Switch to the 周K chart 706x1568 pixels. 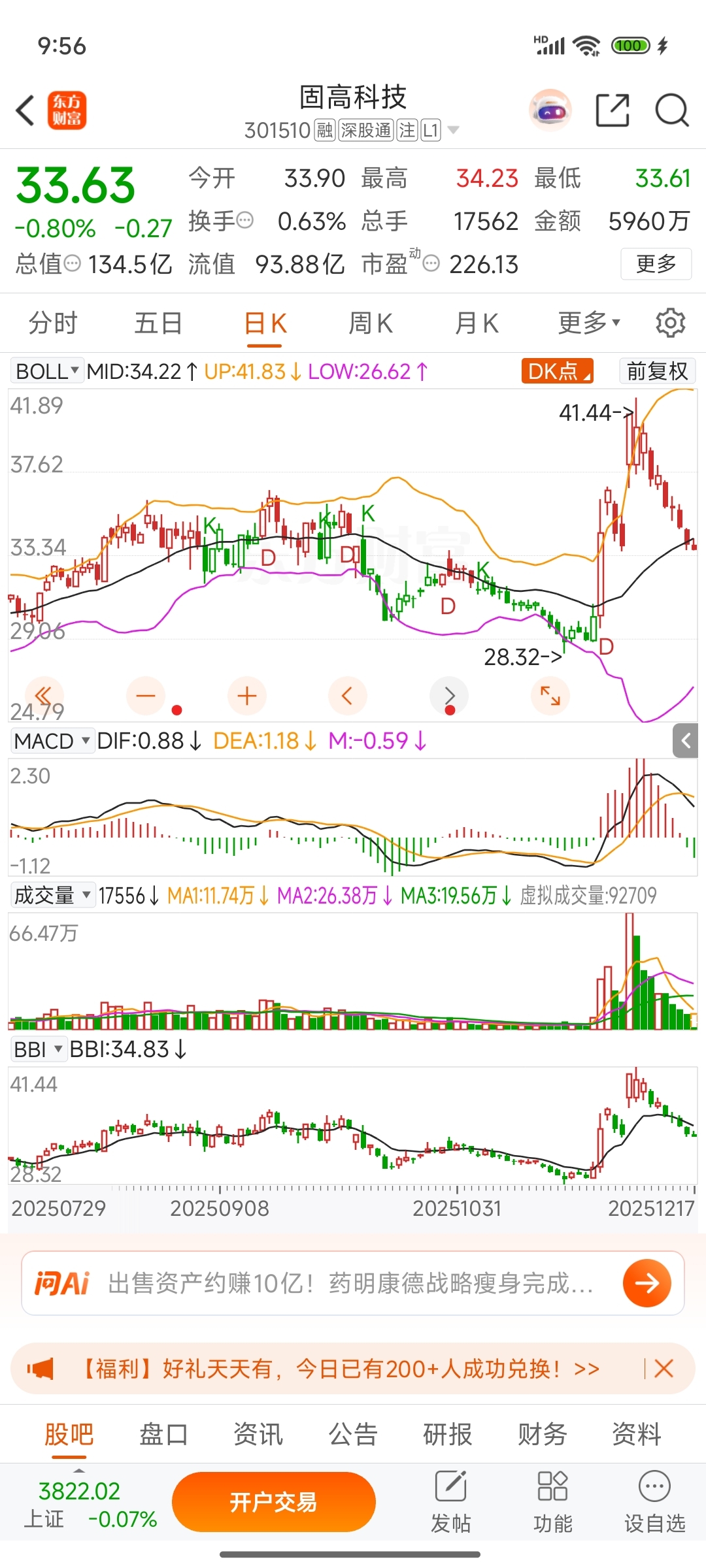click(x=370, y=323)
